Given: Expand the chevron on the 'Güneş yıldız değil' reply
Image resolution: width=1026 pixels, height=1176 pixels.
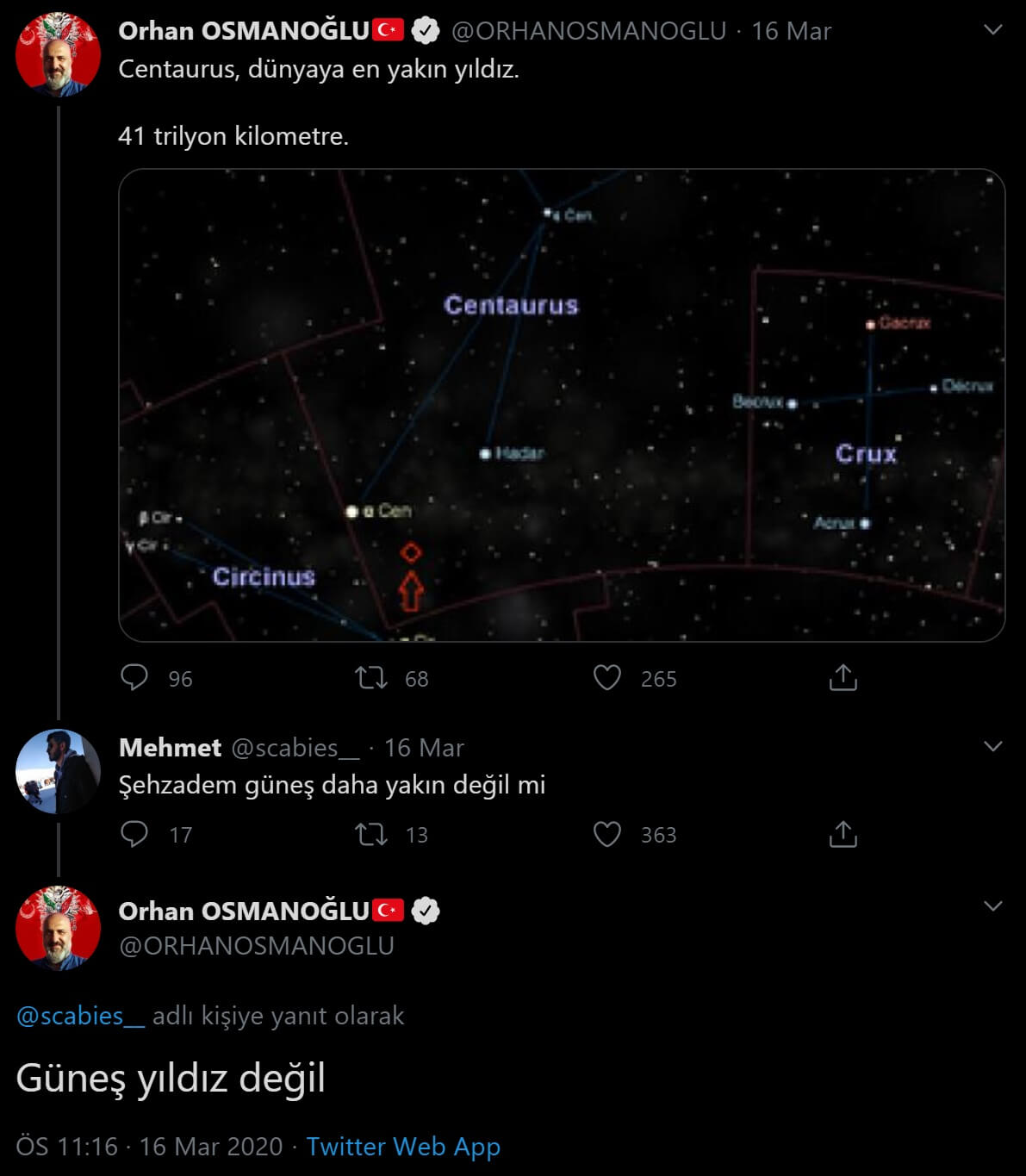Looking at the screenshot, I should (992, 905).
